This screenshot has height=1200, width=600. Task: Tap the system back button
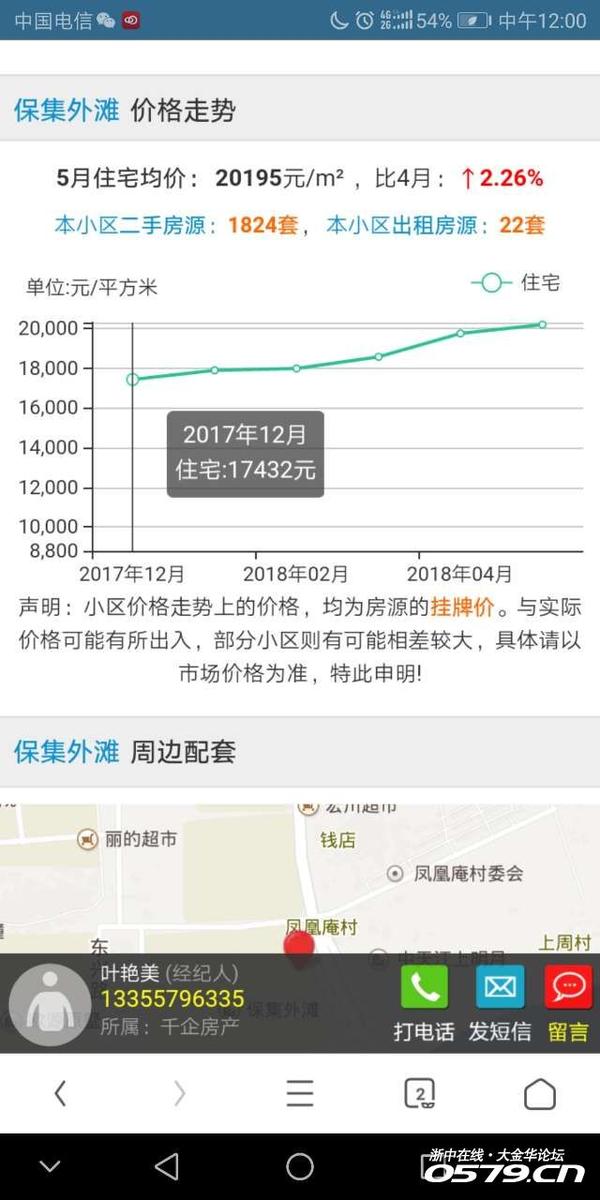coord(167,1166)
